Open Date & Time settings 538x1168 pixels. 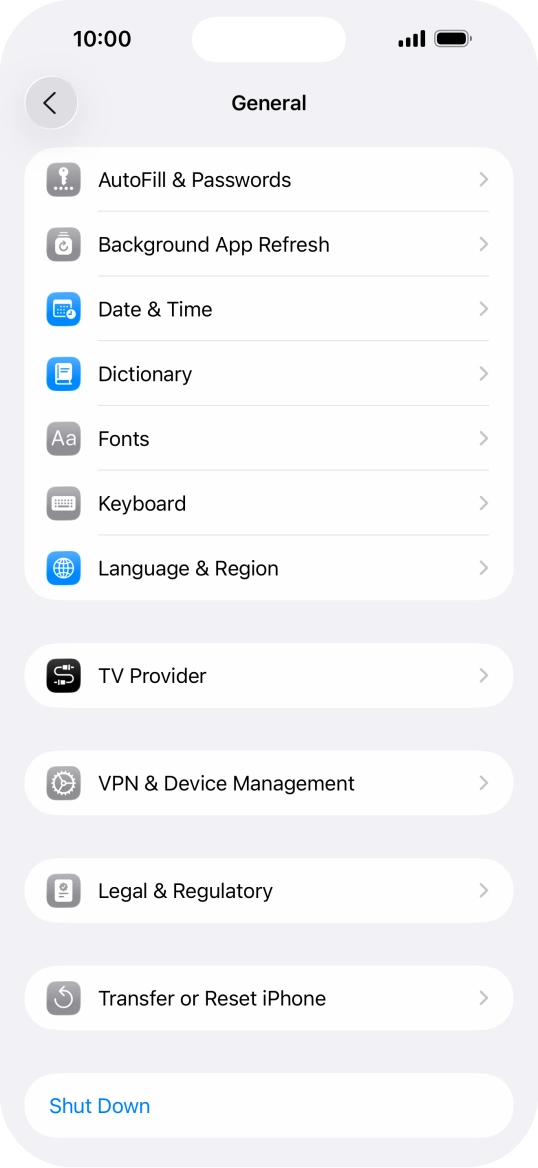coord(269,309)
